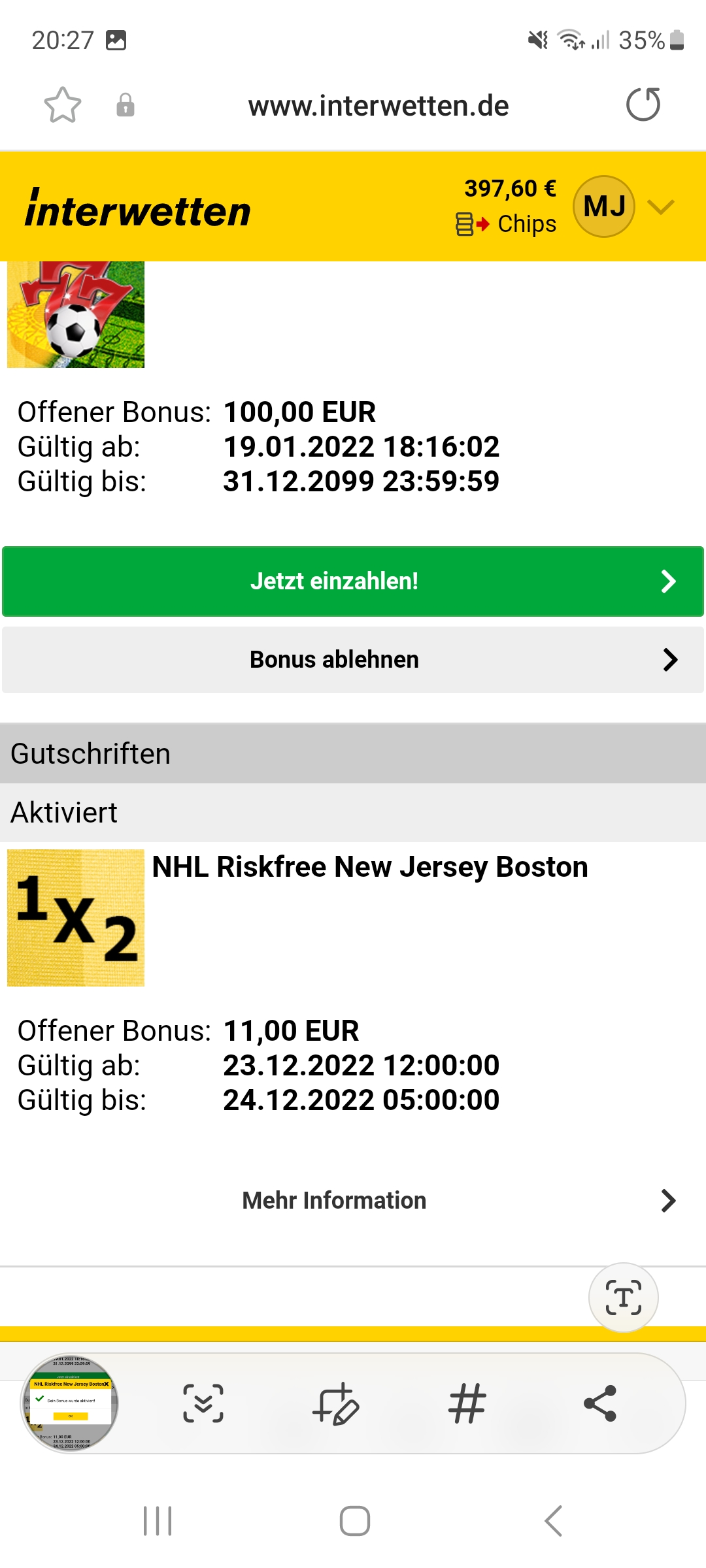Expand the MJ account dropdown
Viewport: 706px width, 1568px height.
tap(660, 207)
